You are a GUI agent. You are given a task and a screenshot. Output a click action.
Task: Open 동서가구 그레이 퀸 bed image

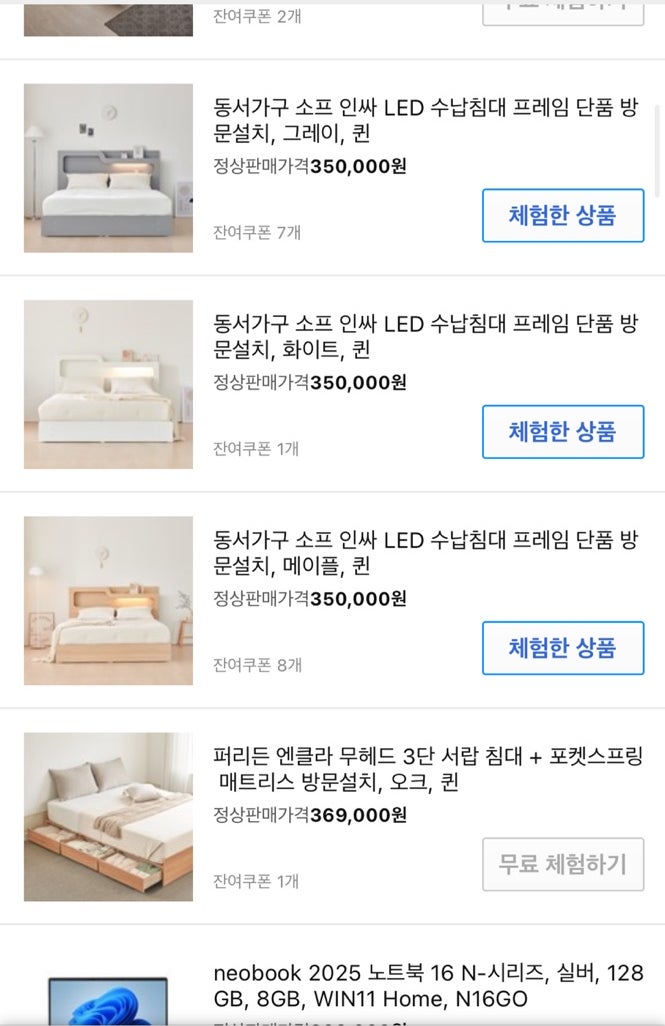108,168
